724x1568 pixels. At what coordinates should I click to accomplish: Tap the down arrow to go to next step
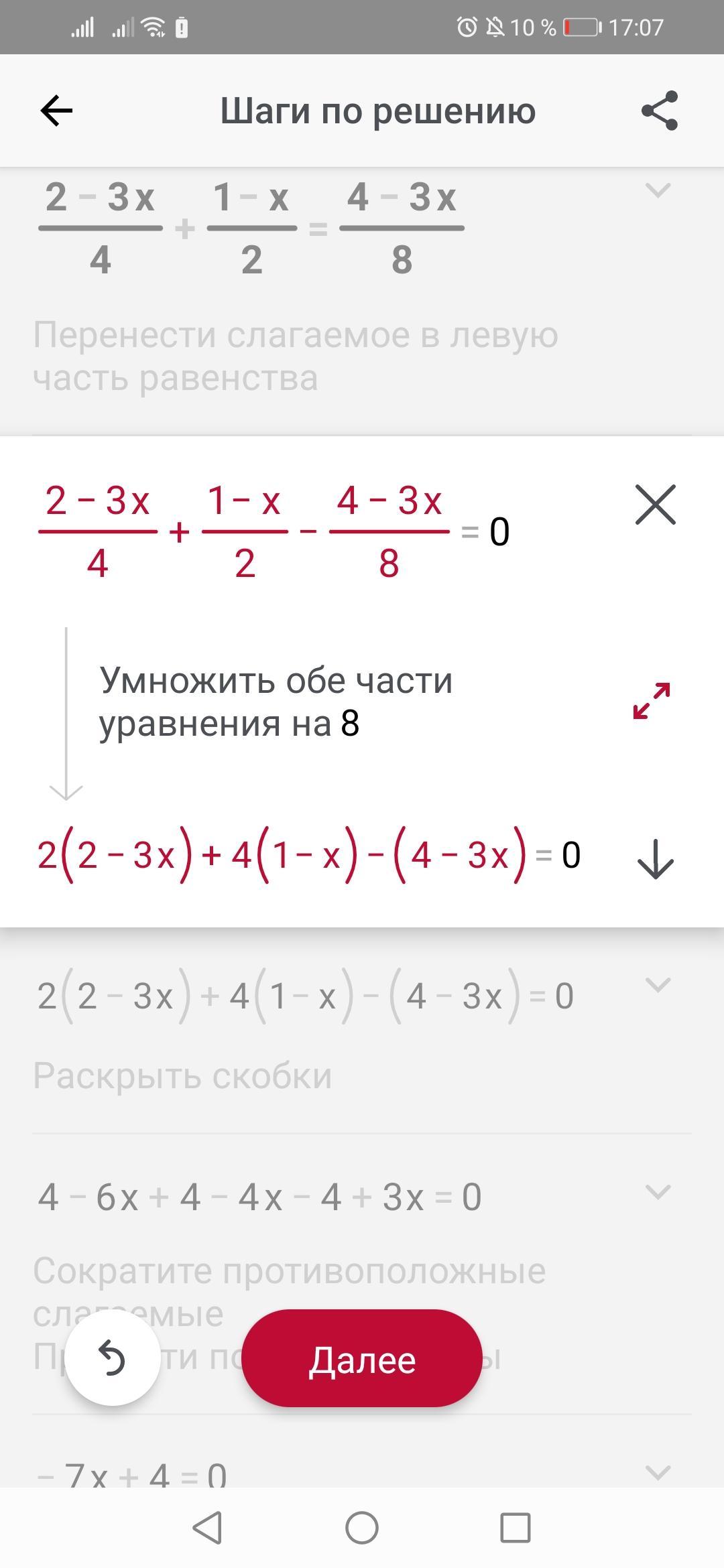pos(655,859)
